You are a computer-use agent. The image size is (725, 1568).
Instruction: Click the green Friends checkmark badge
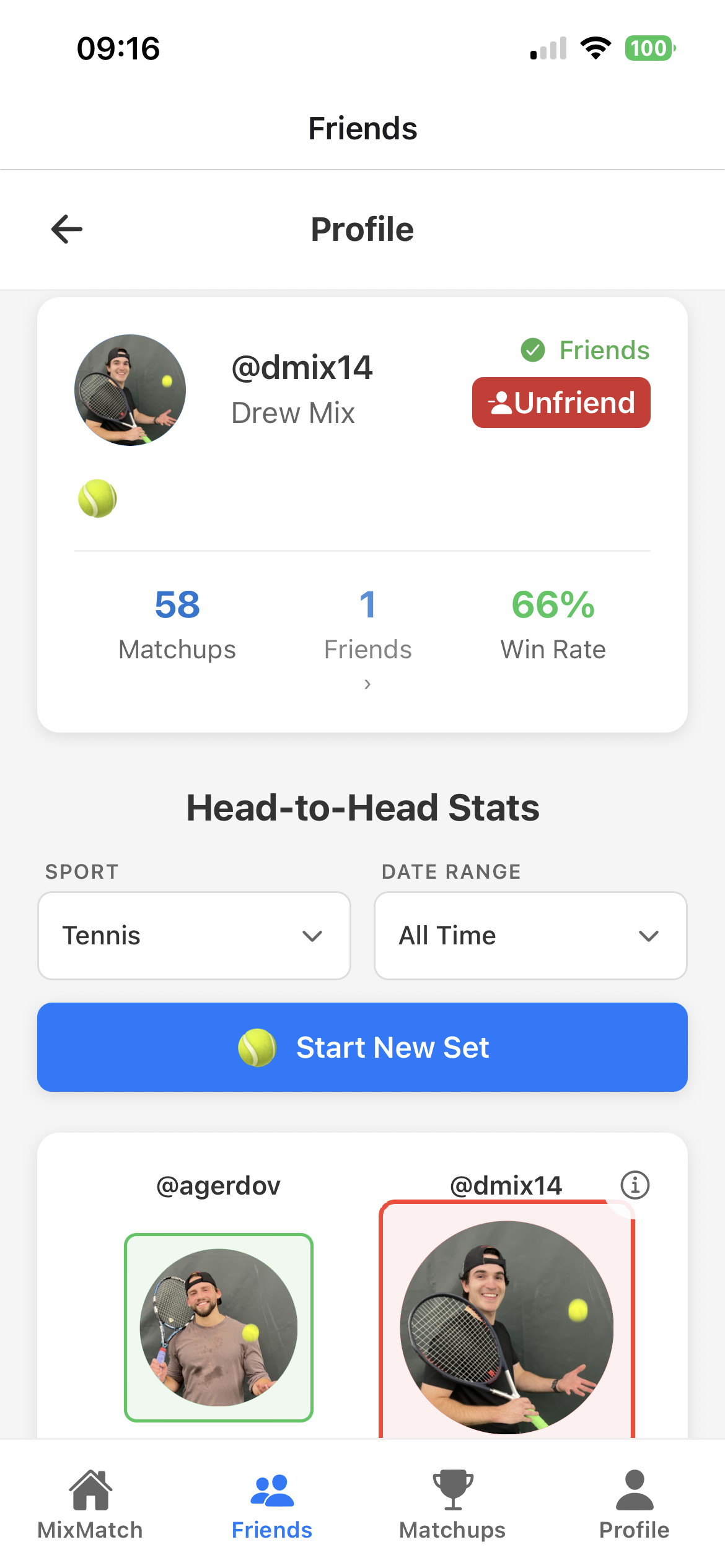[533, 350]
